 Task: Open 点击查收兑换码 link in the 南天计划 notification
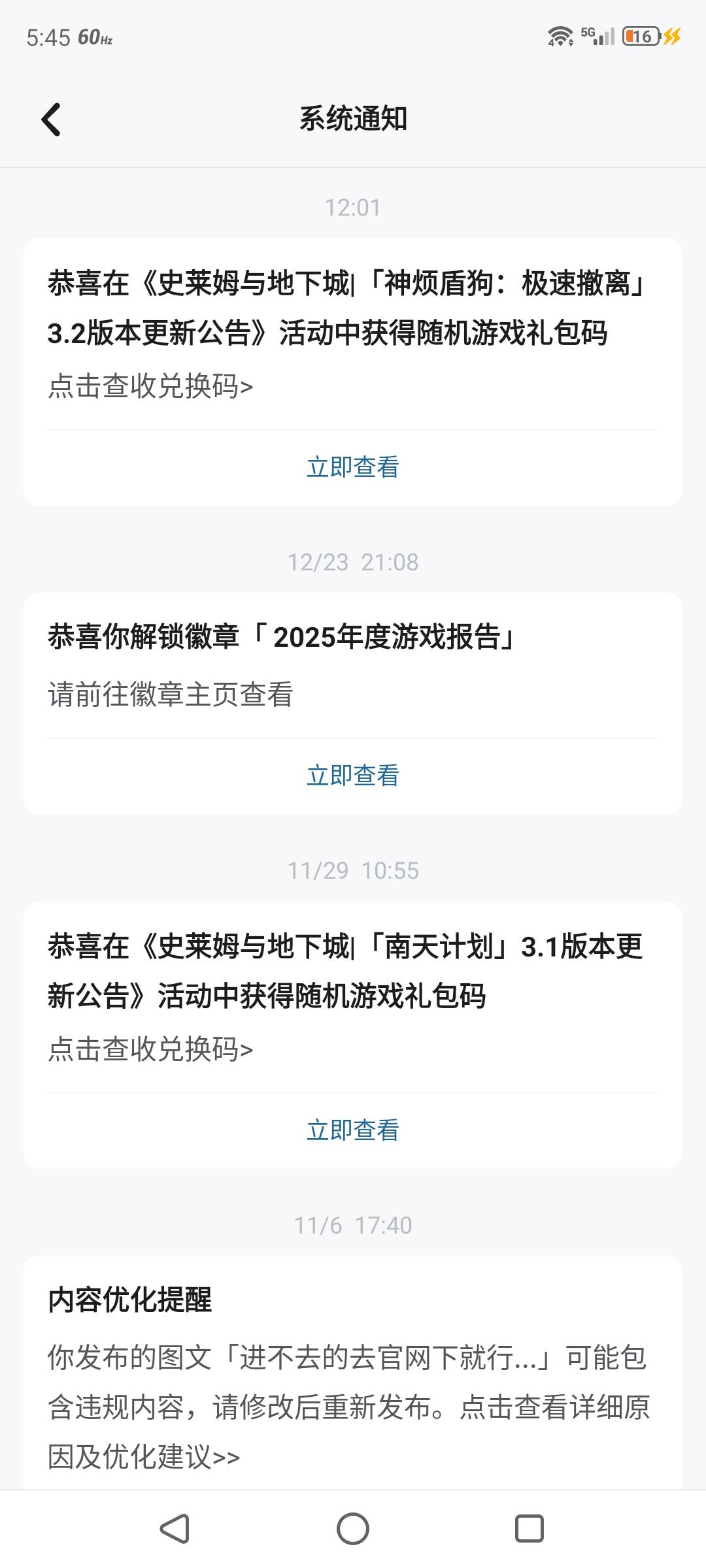[x=150, y=1050]
